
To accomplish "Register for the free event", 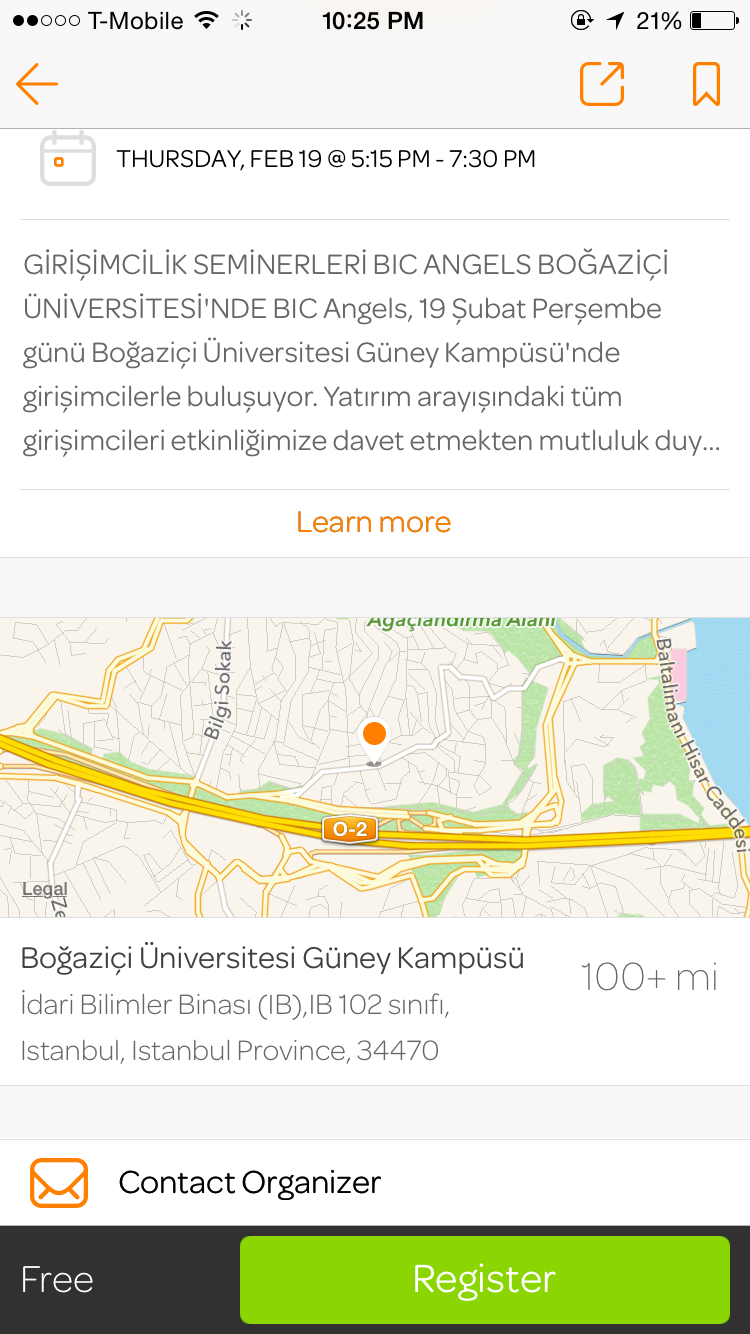I will pos(485,1280).
